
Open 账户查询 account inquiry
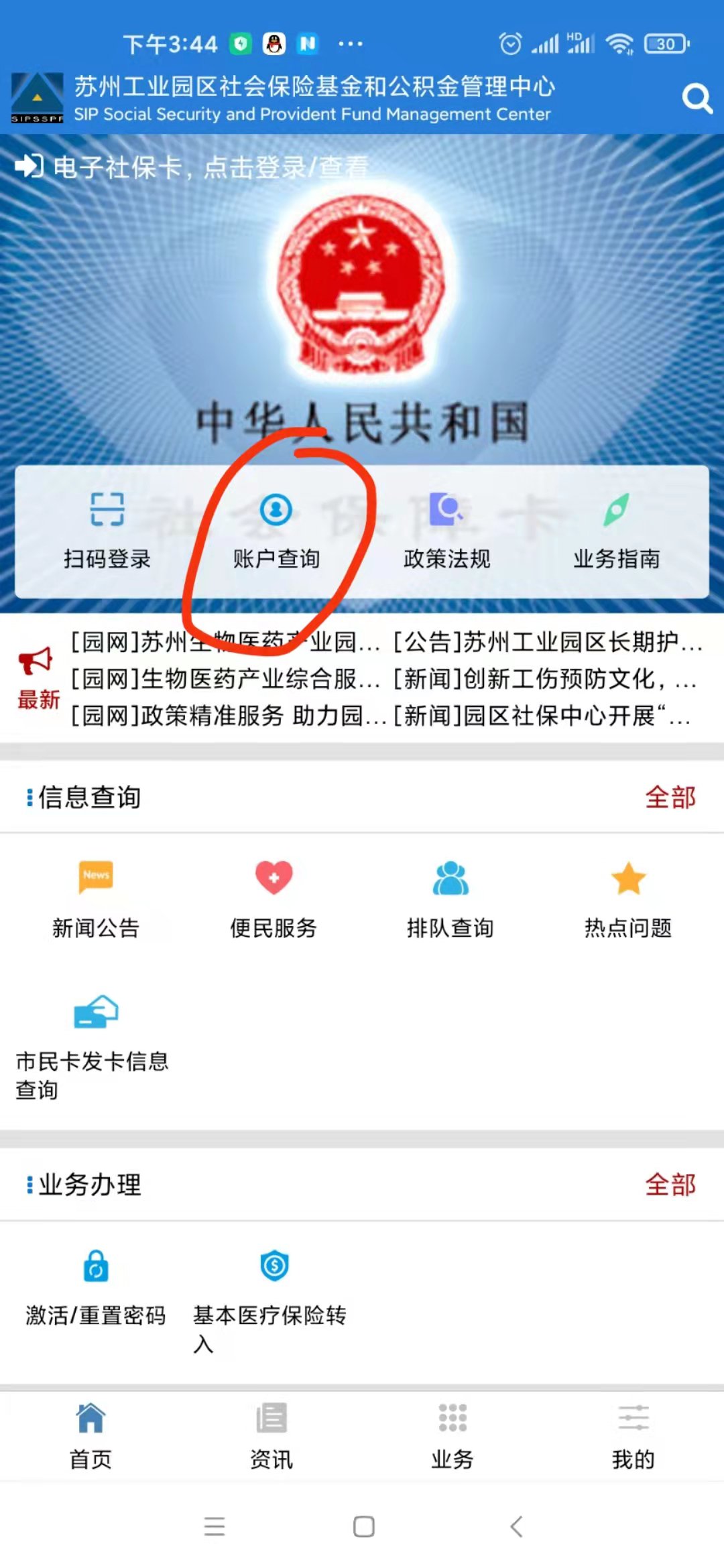pyautogui.click(x=276, y=531)
